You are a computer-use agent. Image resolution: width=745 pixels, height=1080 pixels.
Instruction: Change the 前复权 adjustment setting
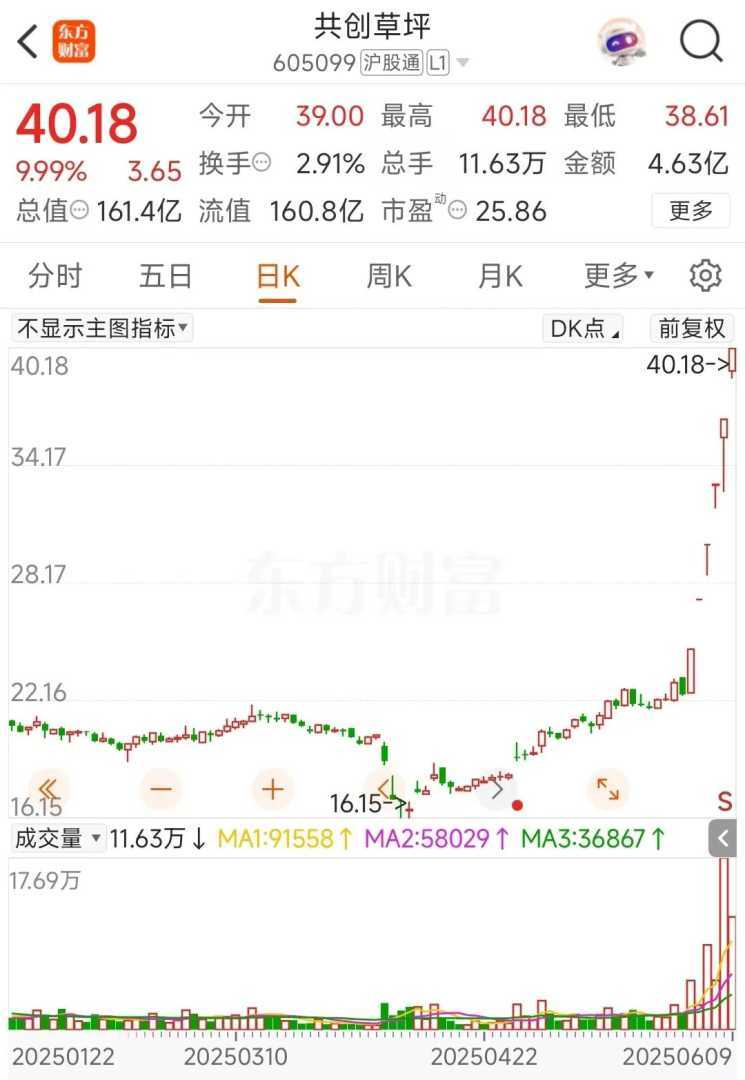[x=691, y=328]
